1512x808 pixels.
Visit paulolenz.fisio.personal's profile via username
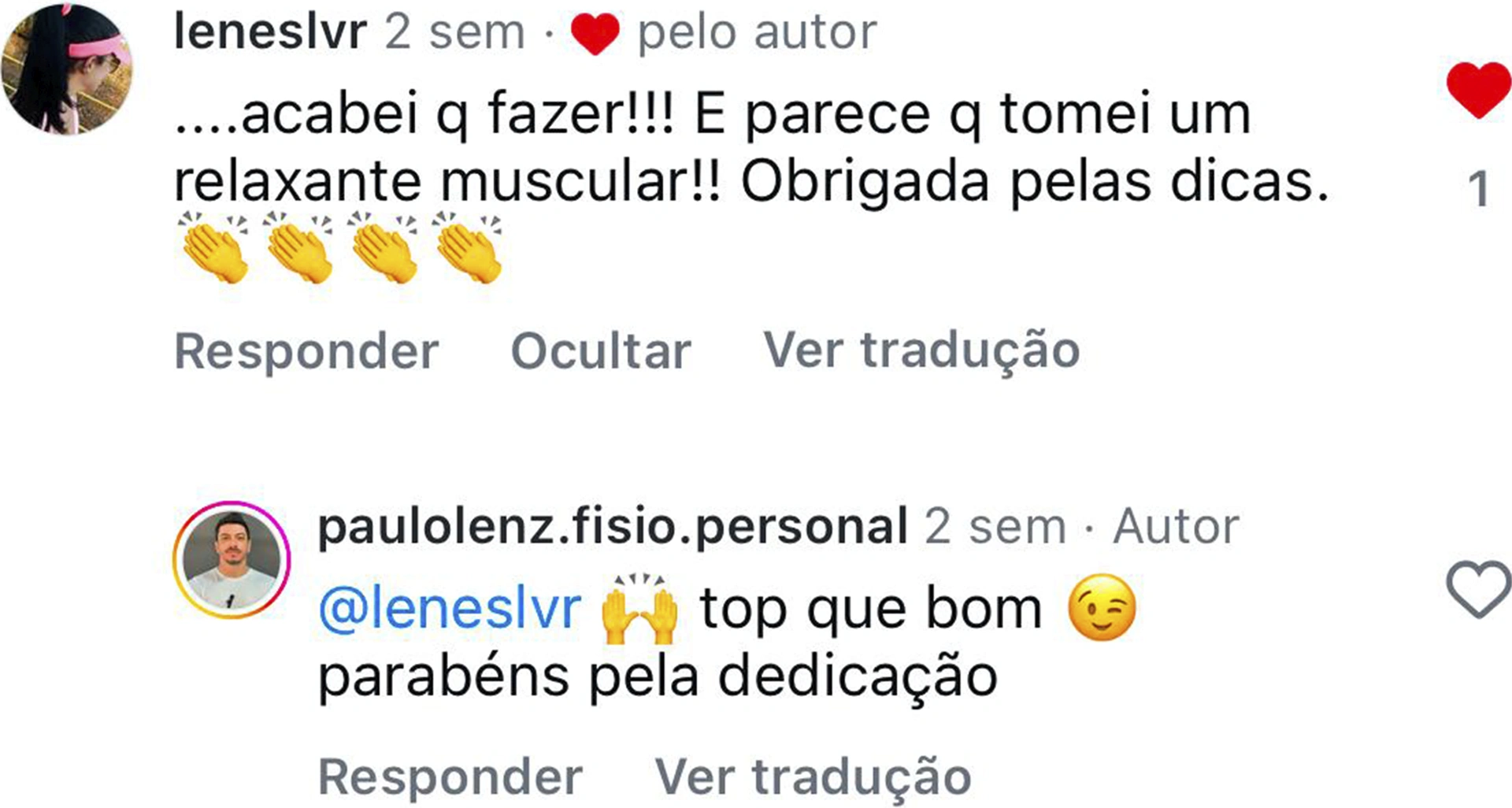(x=613, y=526)
